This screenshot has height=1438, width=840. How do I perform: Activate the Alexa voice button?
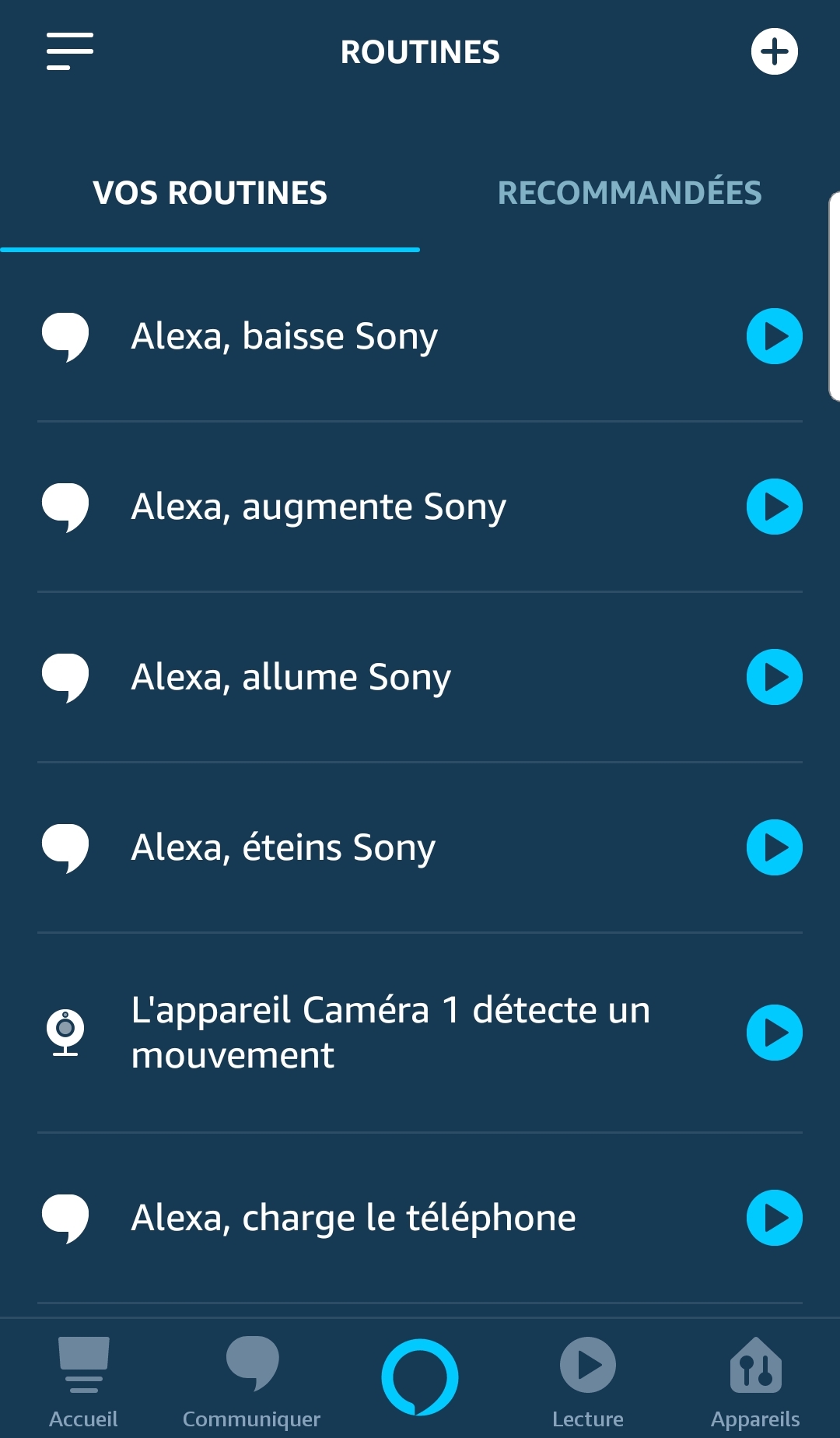(420, 1377)
